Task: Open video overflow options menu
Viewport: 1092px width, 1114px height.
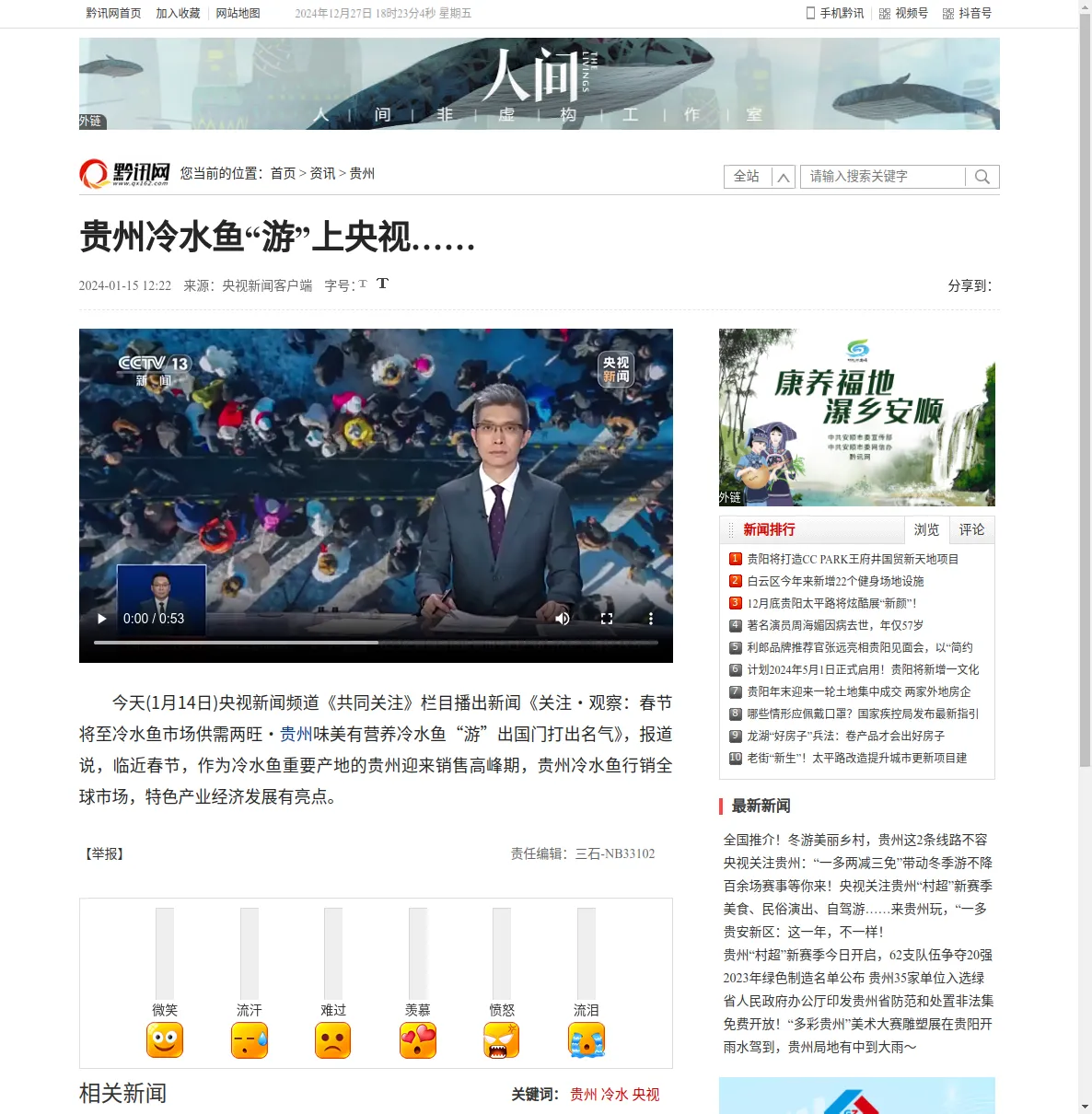Action: click(x=650, y=619)
